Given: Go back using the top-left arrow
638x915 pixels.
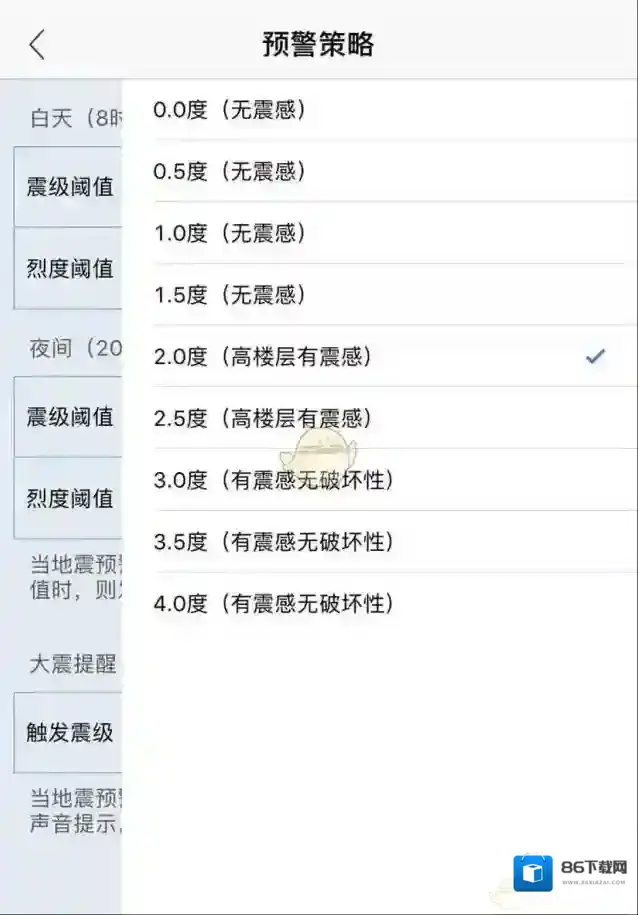Looking at the screenshot, I should click(37, 44).
